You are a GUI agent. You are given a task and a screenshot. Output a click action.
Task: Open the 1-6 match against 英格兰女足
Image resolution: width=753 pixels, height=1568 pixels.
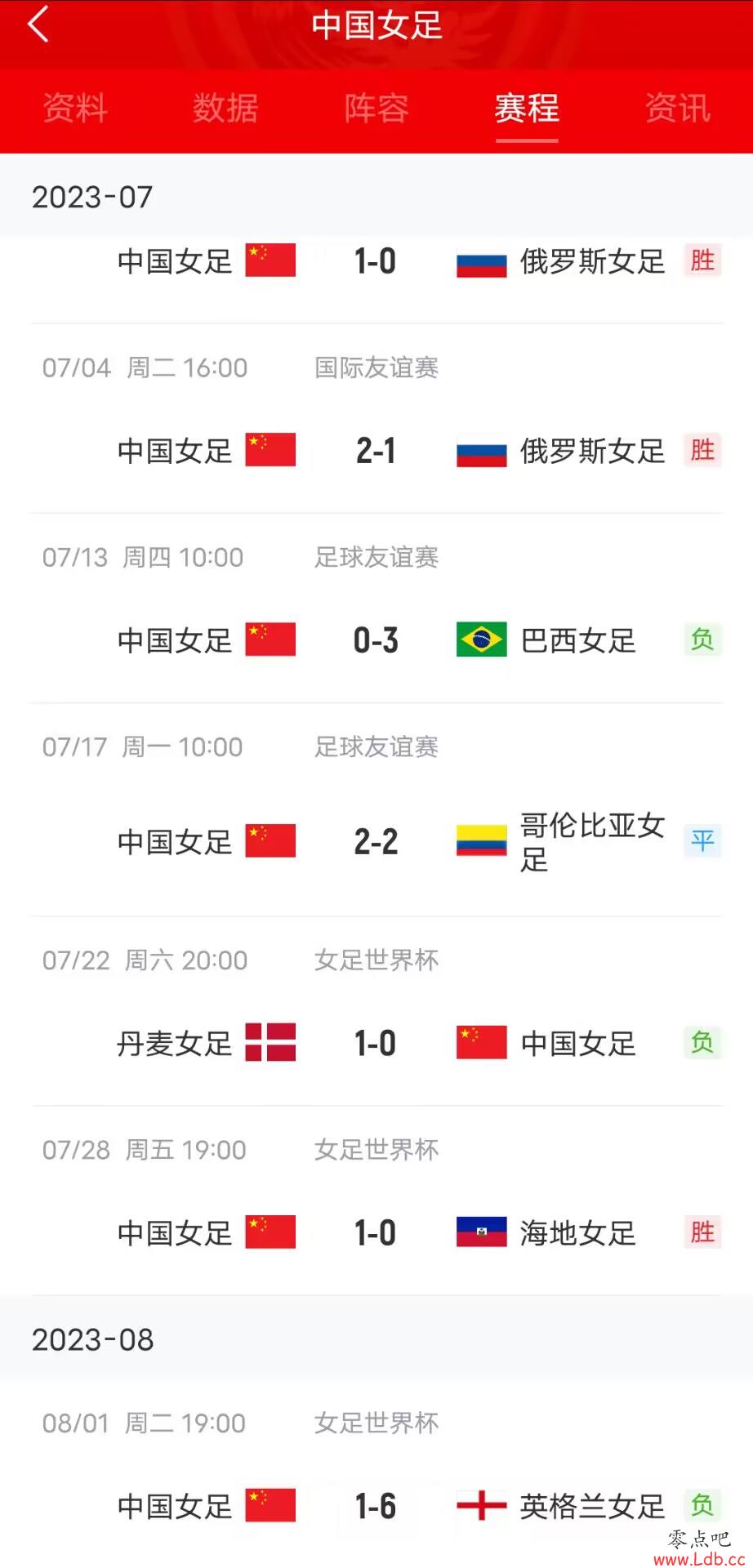[376, 1506]
